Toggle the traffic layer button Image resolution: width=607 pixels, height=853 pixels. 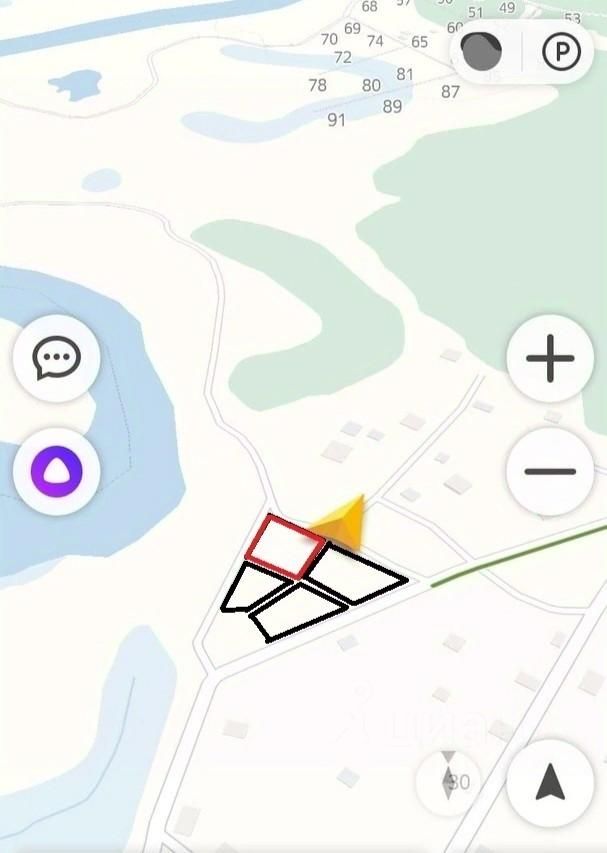(x=481, y=52)
